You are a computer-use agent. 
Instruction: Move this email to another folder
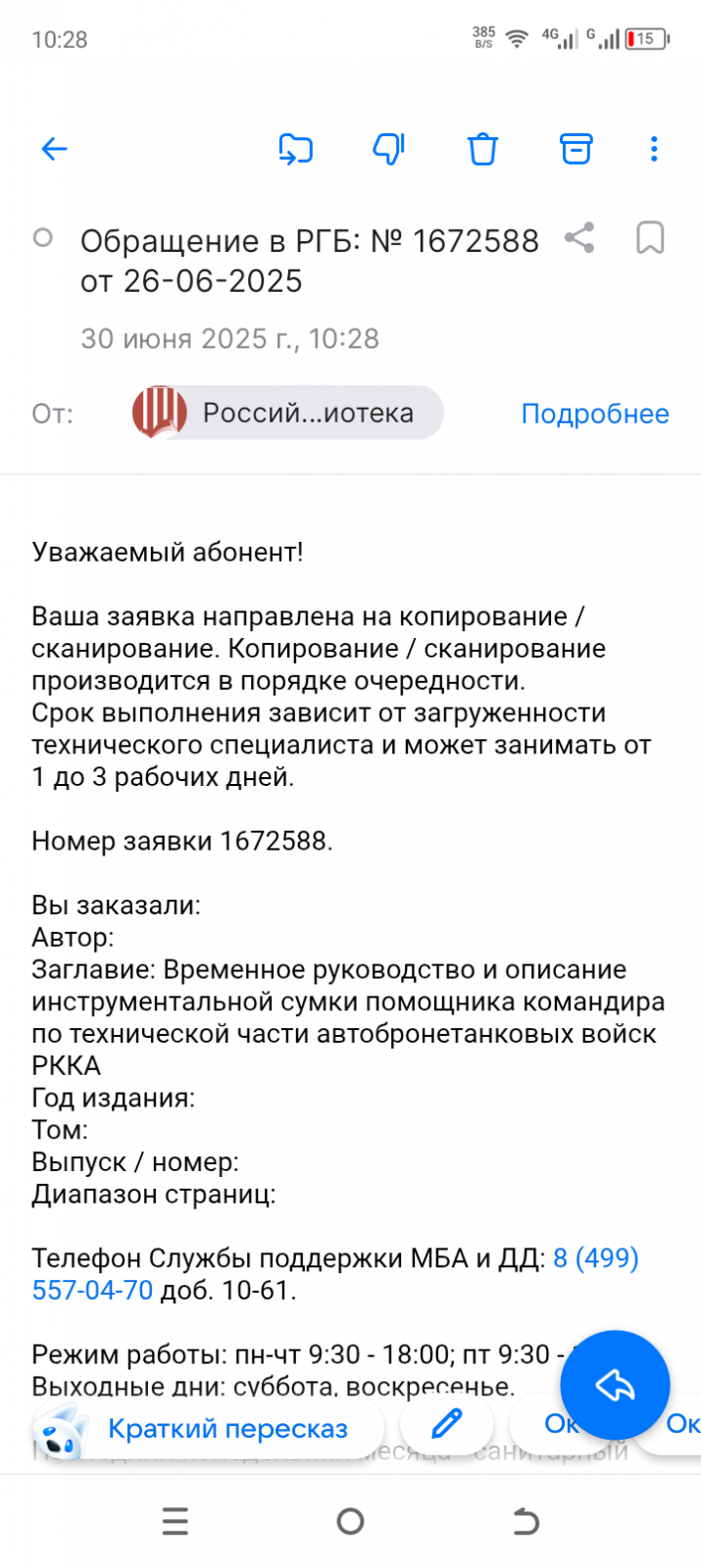point(295,149)
